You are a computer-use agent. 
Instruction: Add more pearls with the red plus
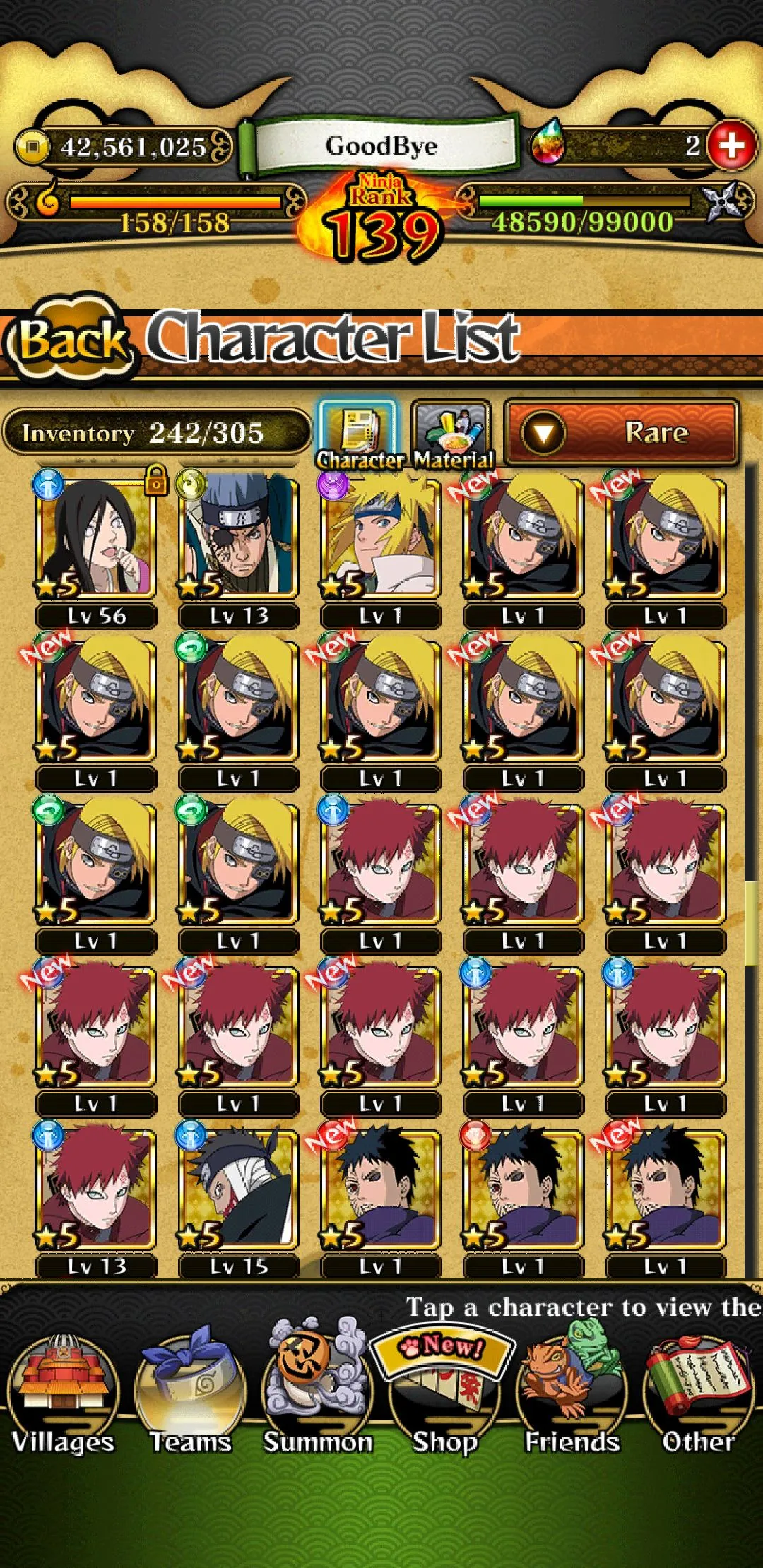tap(731, 145)
